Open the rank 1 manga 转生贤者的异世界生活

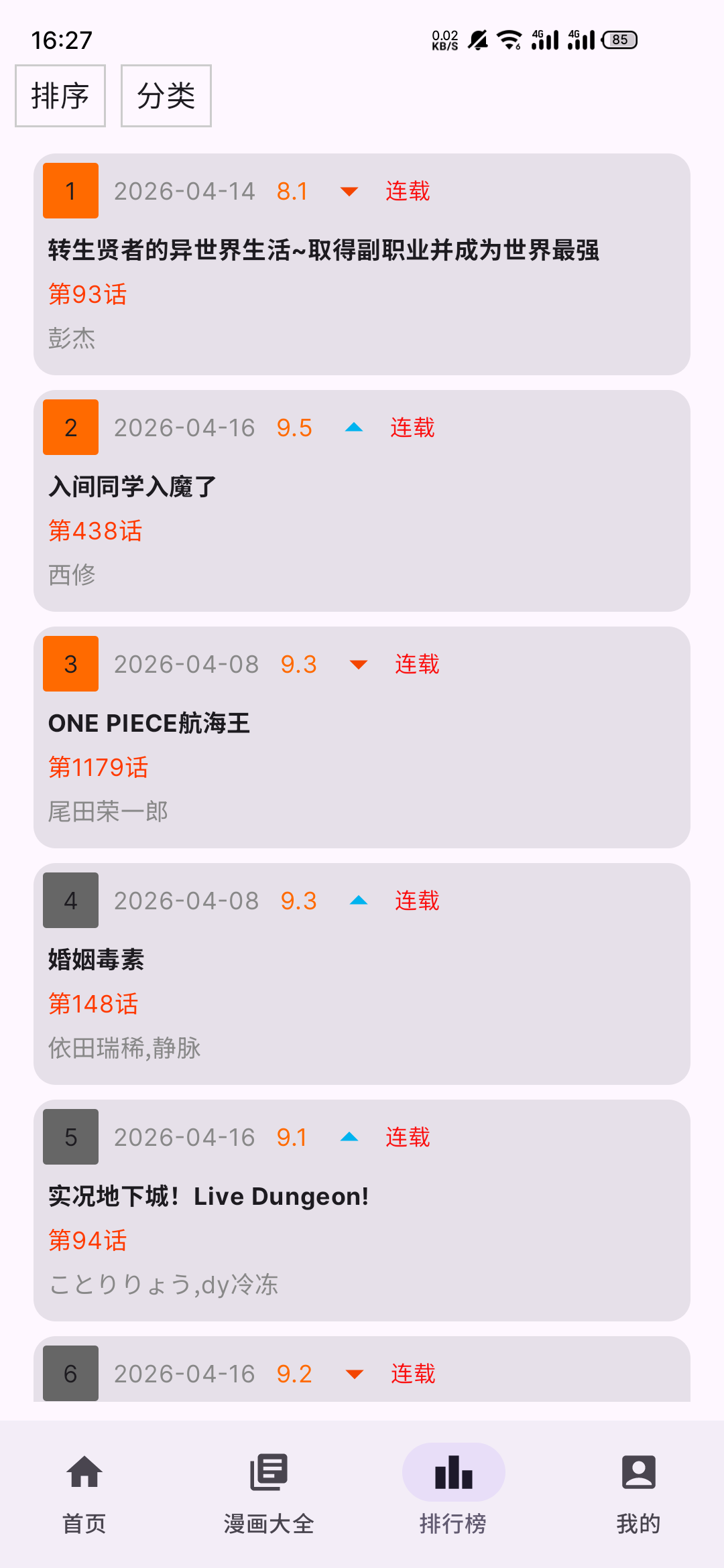tap(362, 264)
